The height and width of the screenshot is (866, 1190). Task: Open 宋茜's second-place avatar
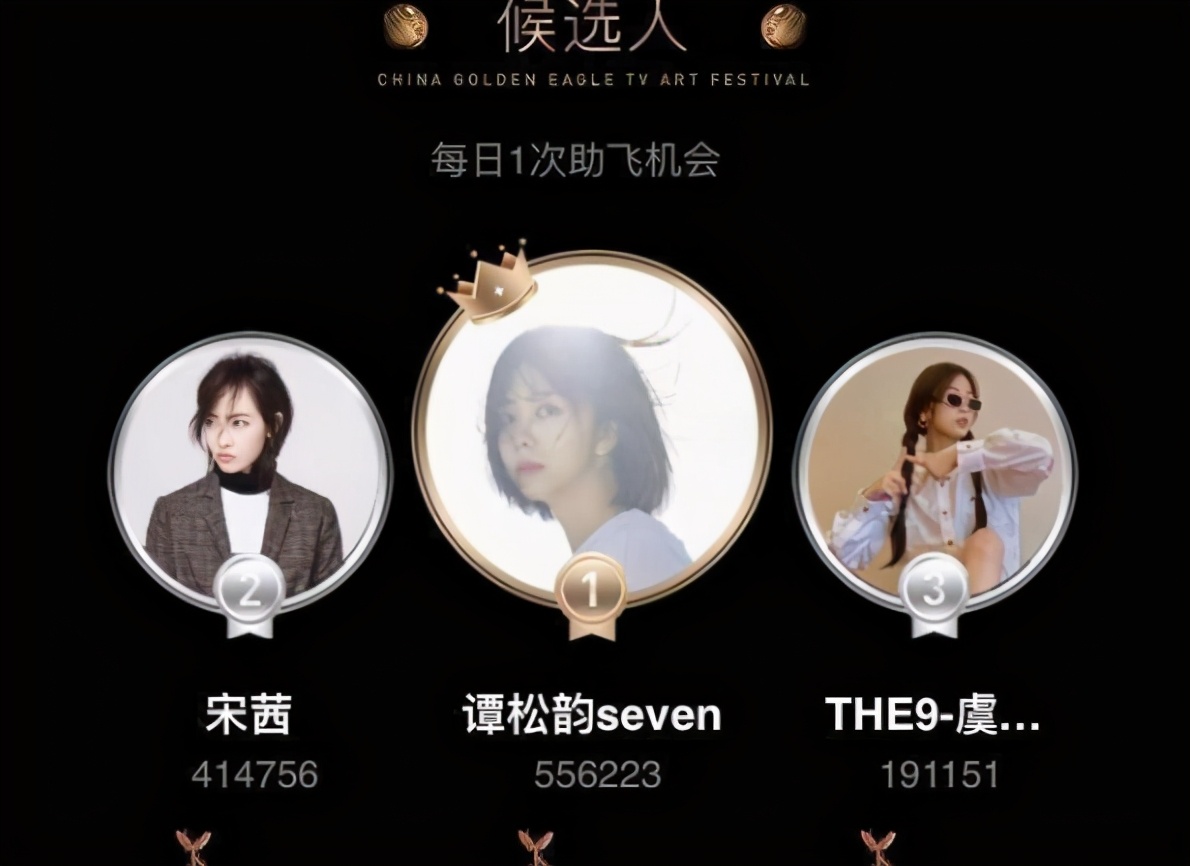(249, 472)
